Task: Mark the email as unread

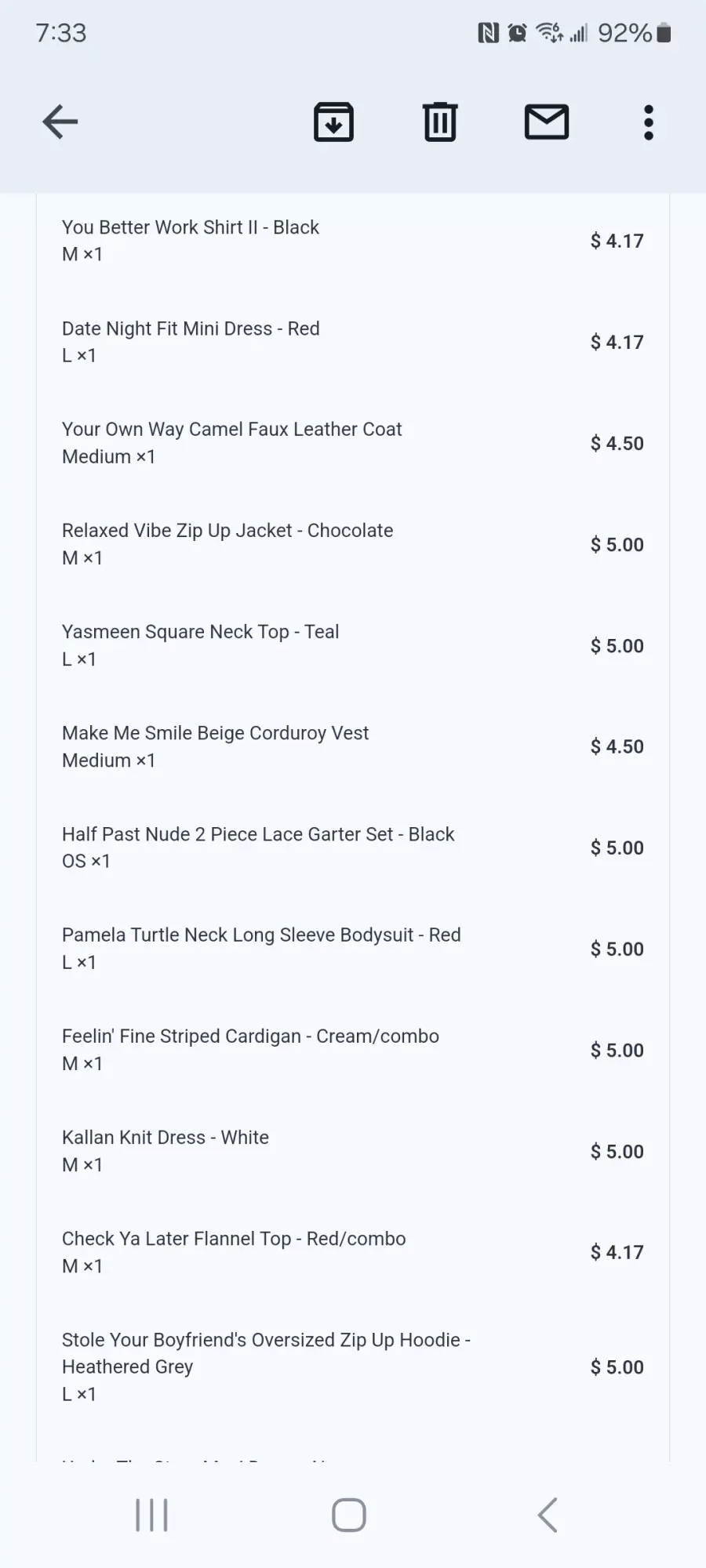Action: point(547,122)
